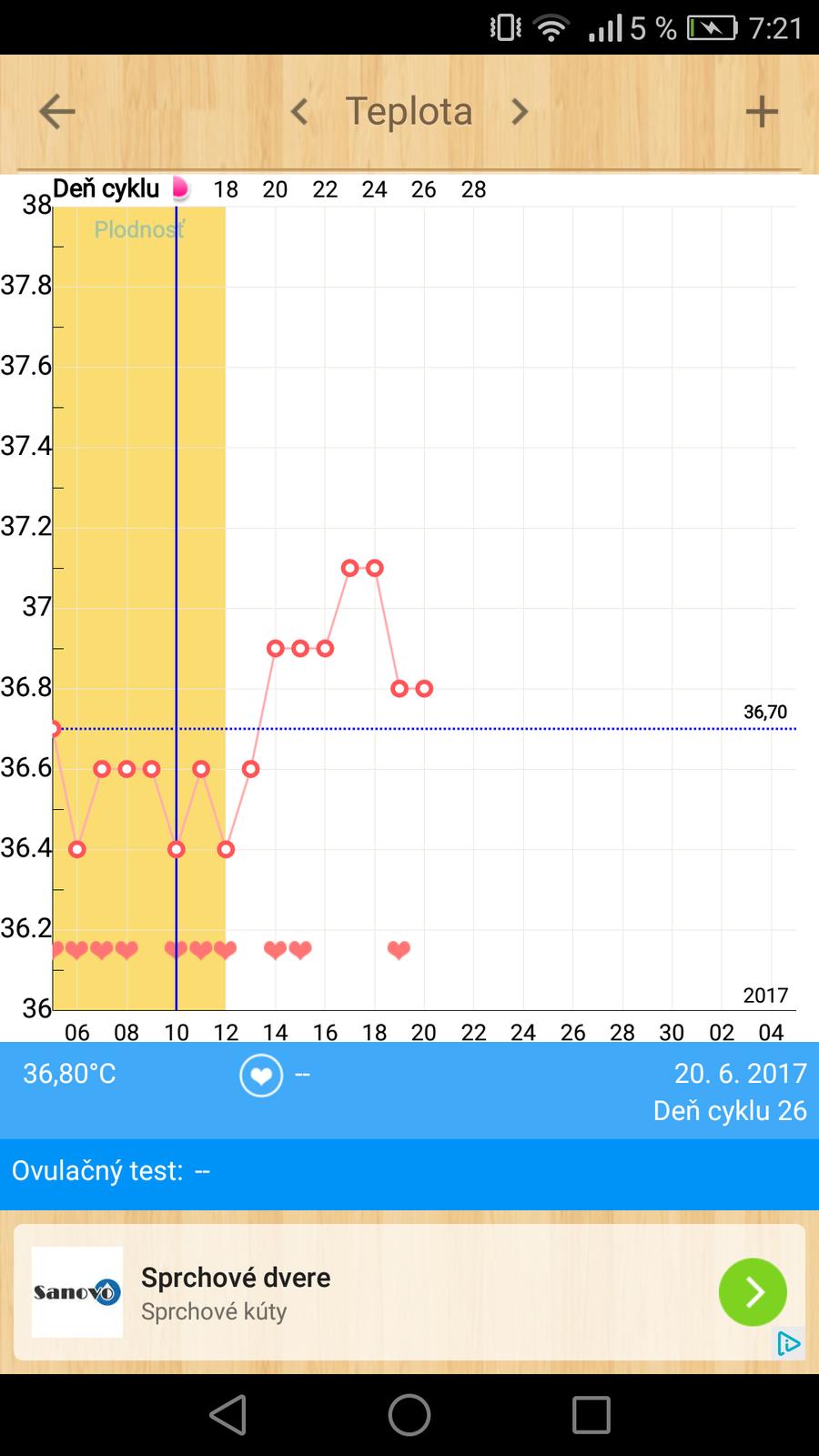Tap the heart icon in the blue bar
This screenshot has width=819, height=1456.
(261, 1077)
